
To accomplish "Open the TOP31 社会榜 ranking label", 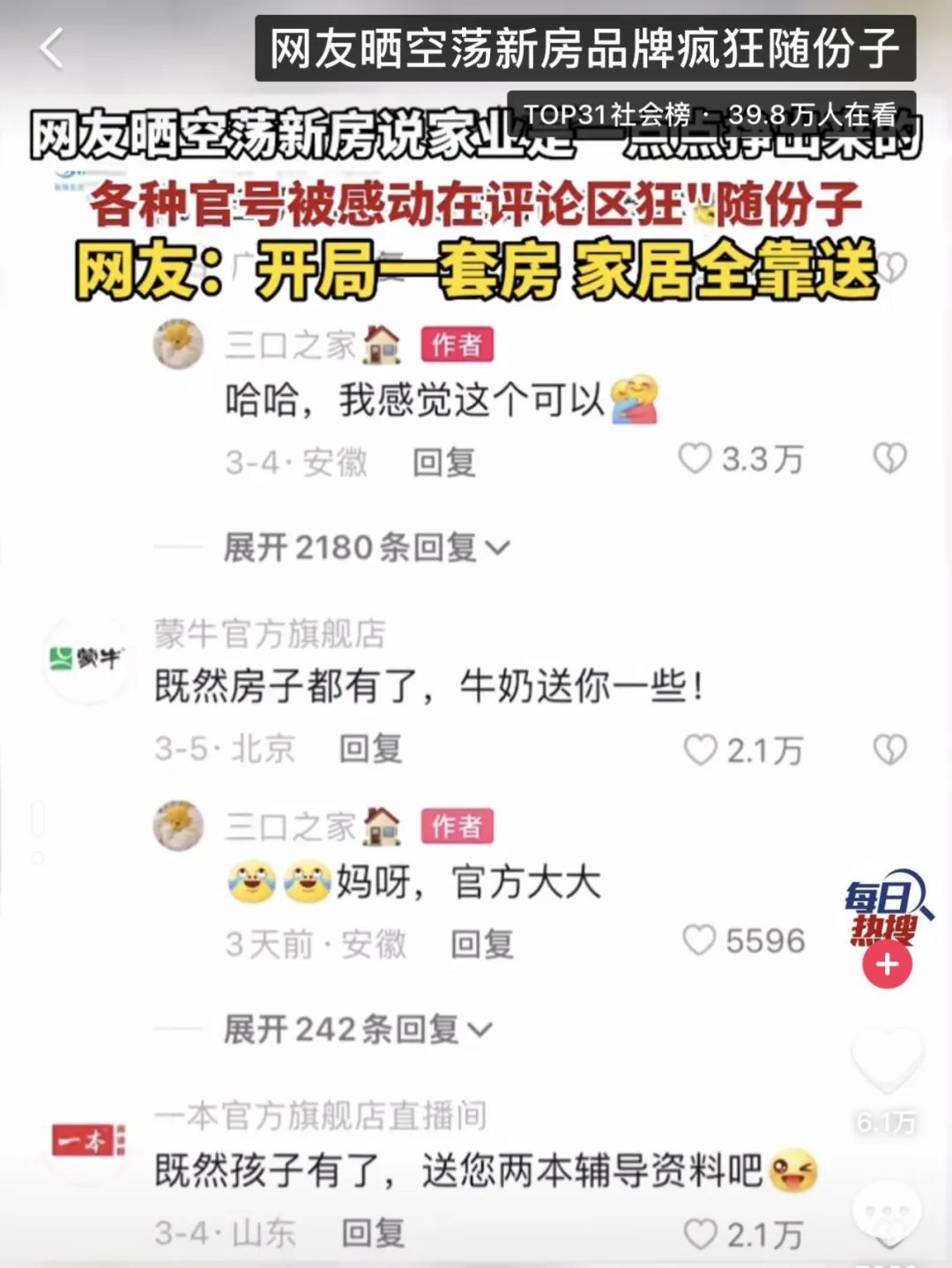I will click(710, 114).
